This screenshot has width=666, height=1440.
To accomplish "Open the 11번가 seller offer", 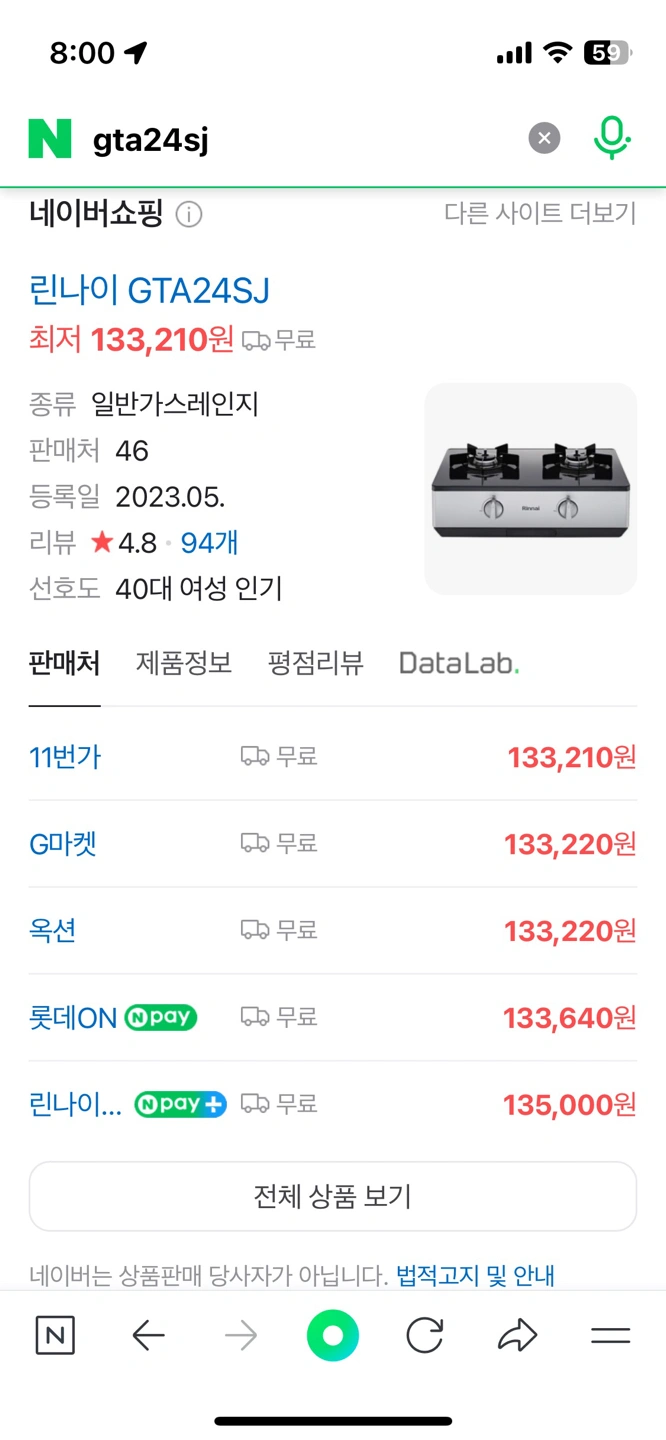I will pyautogui.click(x=65, y=757).
